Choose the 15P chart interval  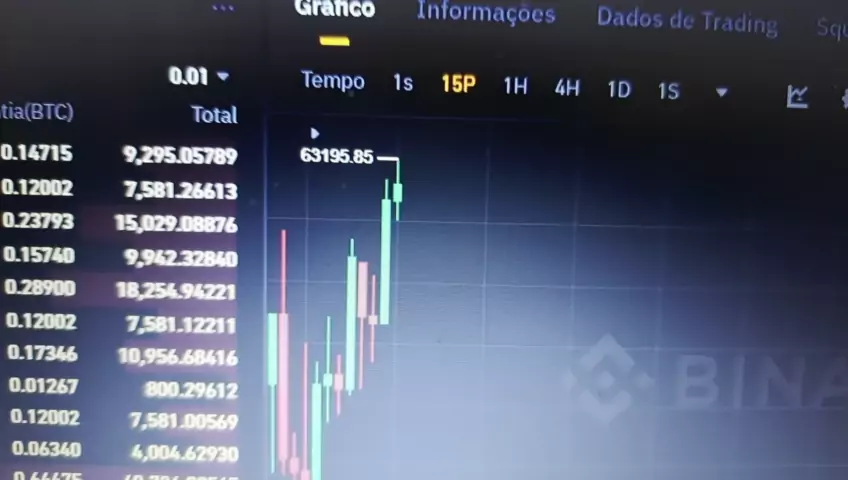pyautogui.click(x=458, y=84)
